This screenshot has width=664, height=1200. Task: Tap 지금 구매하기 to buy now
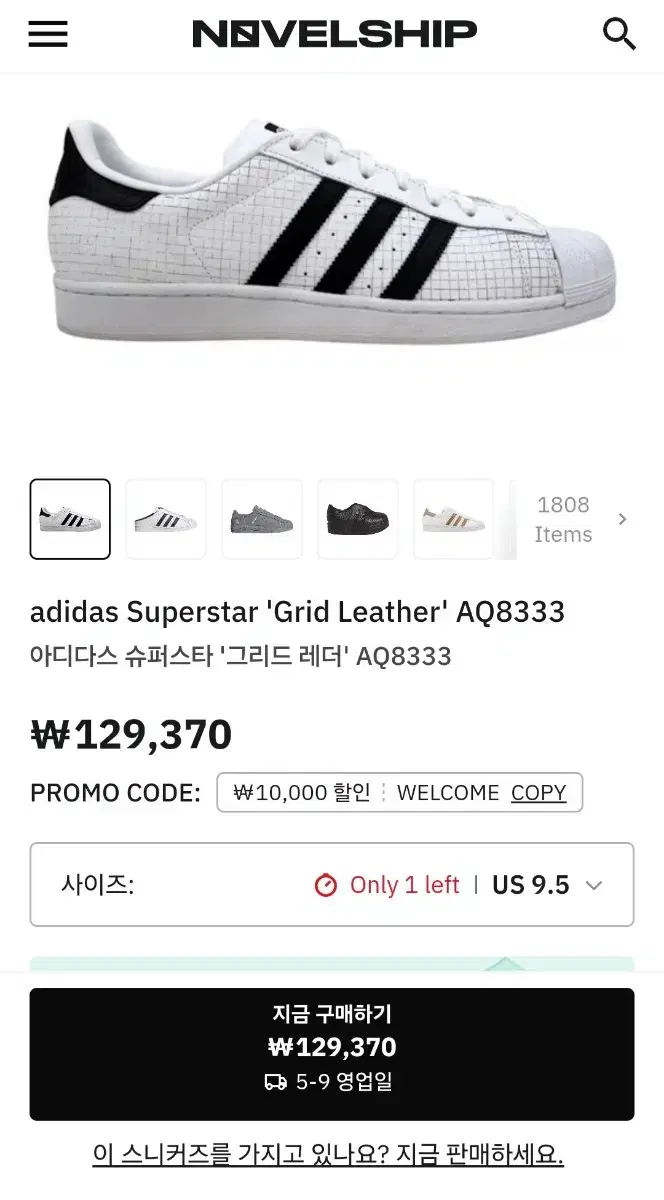pos(332,1054)
